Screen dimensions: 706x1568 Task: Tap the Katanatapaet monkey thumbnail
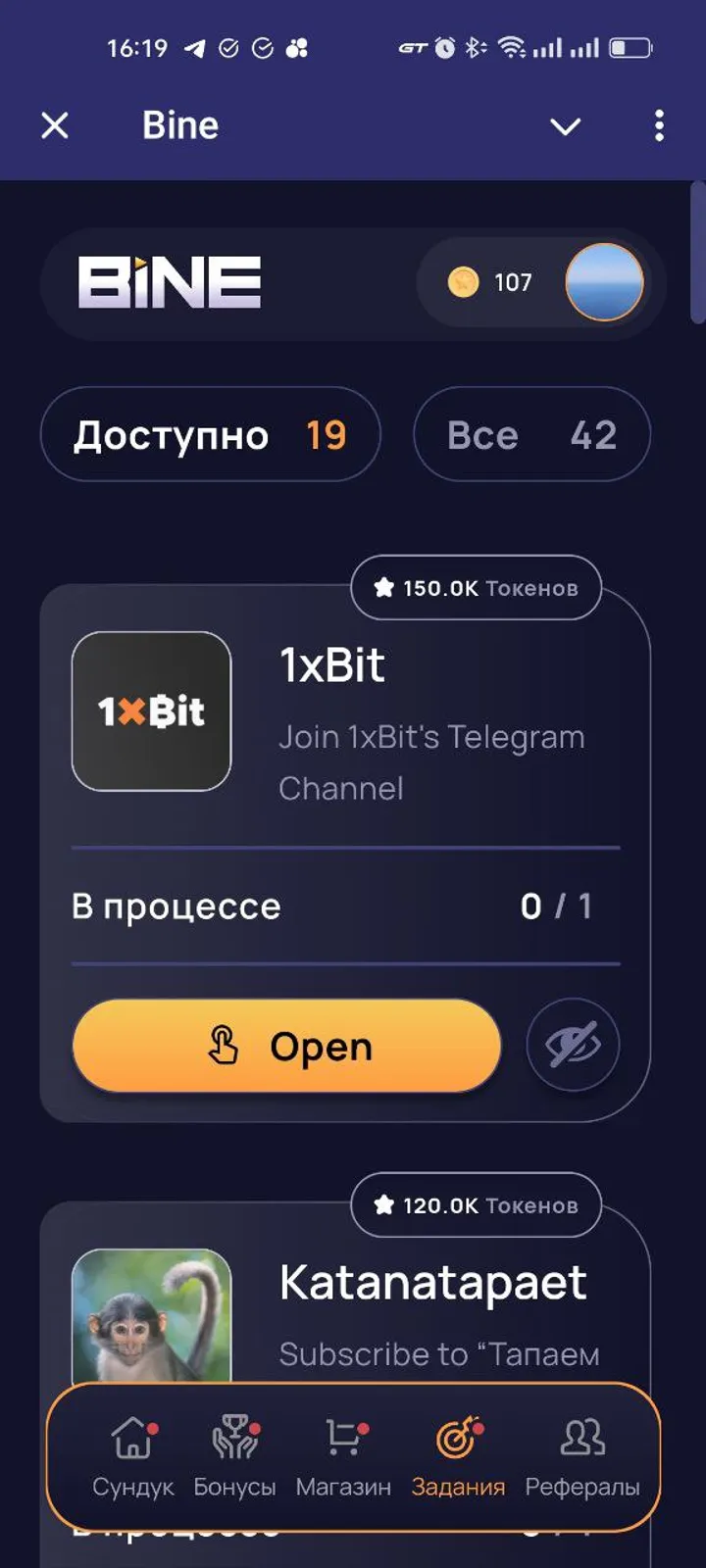(x=151, y=1318)
